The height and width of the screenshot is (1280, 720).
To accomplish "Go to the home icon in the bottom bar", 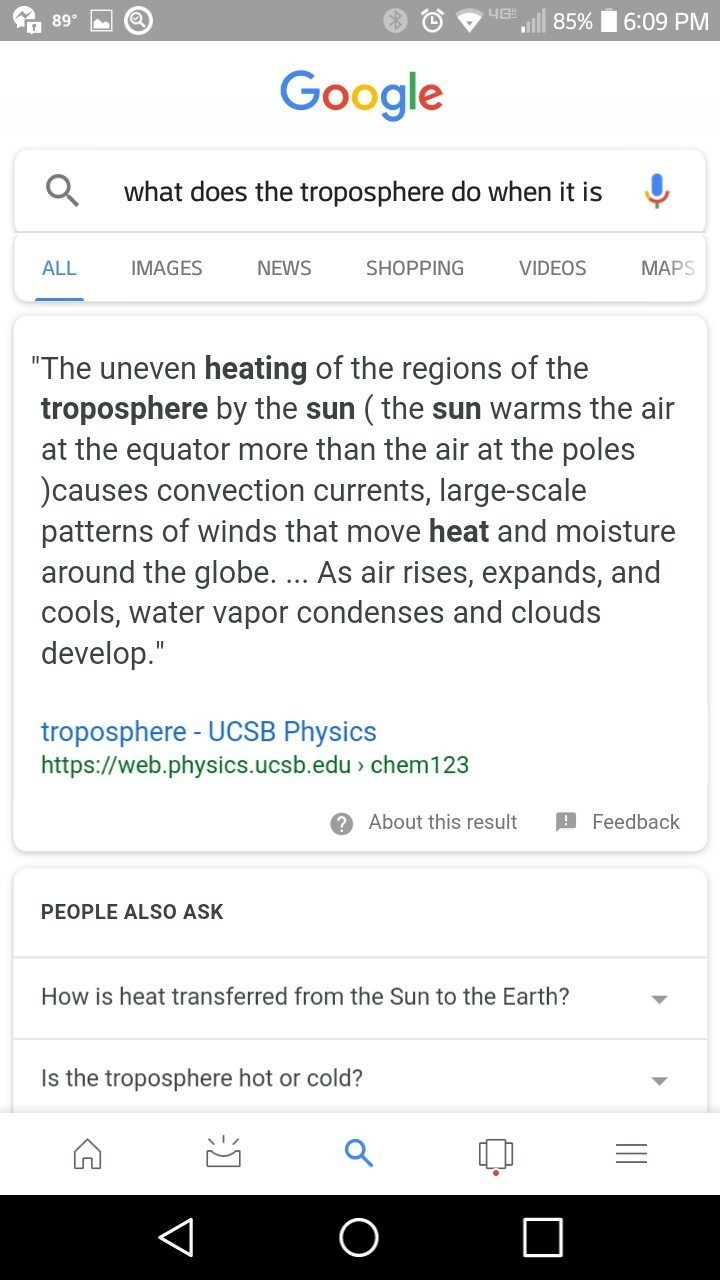I will pos(88,1154).
